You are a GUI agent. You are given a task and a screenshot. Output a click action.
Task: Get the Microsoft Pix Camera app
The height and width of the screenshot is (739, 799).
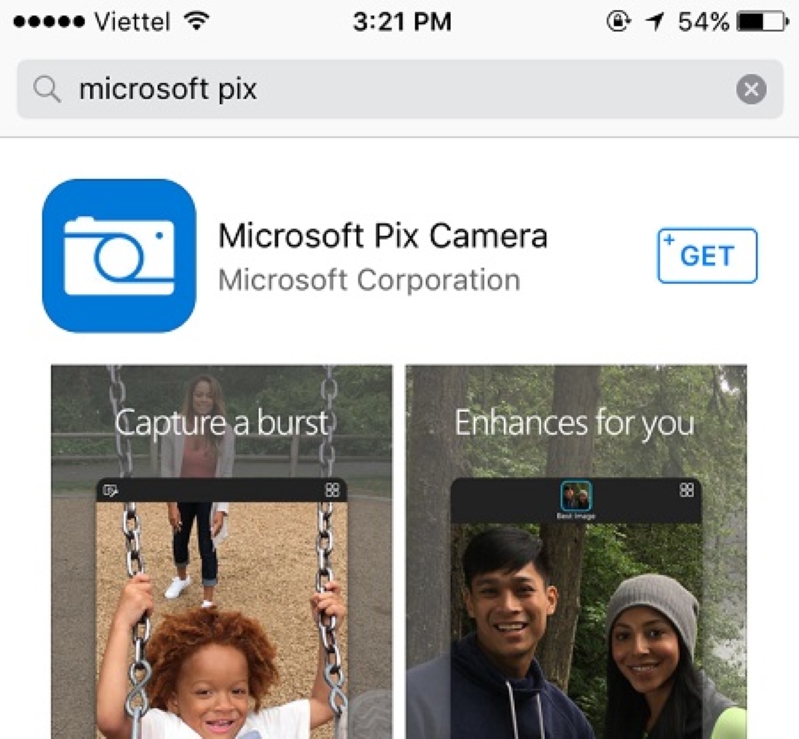pyautogui.click(x=707, y=256)
